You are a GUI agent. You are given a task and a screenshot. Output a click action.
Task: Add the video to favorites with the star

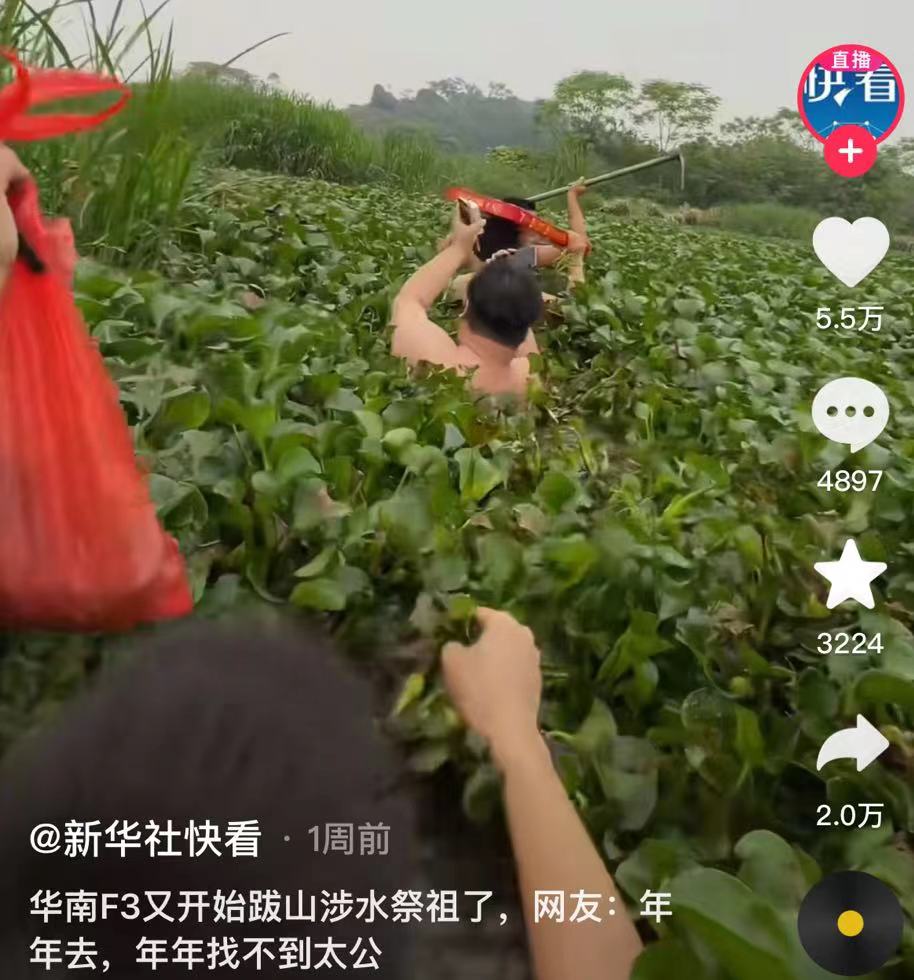[850, 575]
